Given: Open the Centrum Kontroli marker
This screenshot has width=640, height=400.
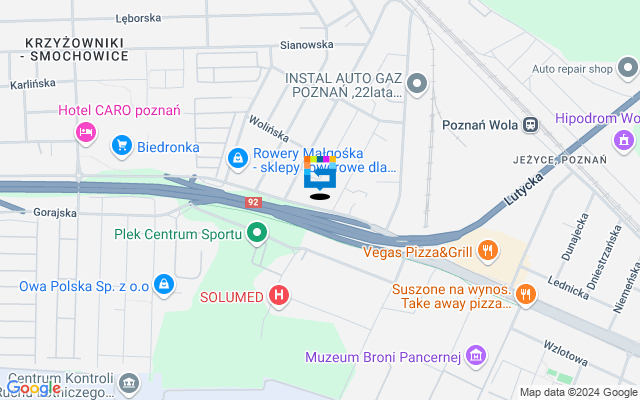Looking at the screenshot, I should pos(128,384).
